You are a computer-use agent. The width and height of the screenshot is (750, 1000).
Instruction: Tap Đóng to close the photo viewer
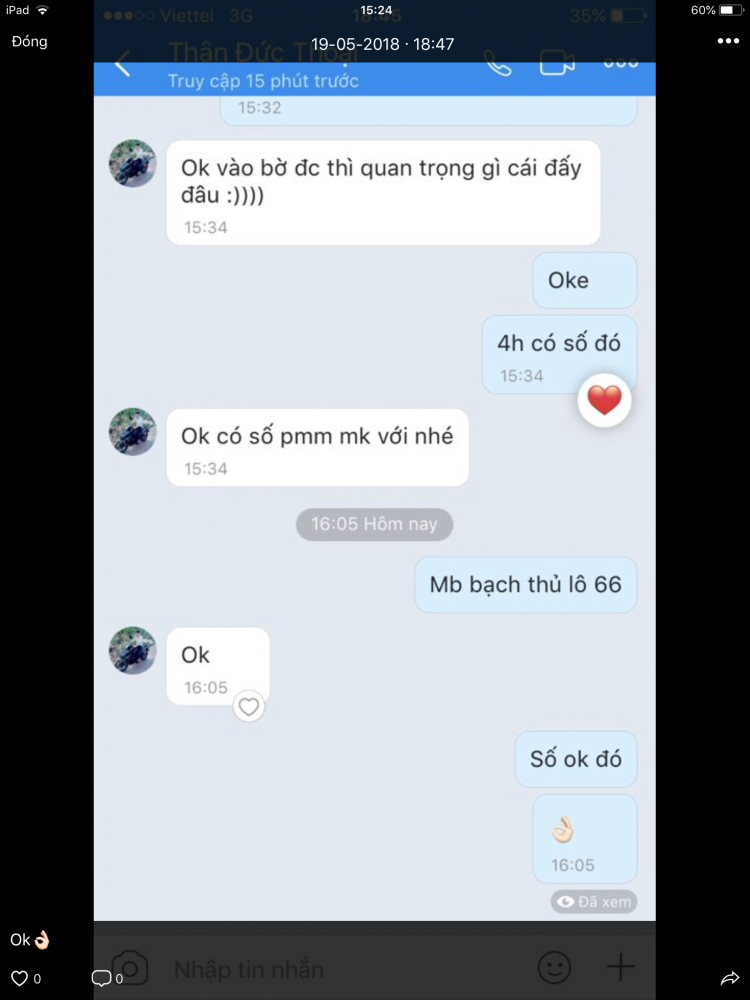coord(29,42)
